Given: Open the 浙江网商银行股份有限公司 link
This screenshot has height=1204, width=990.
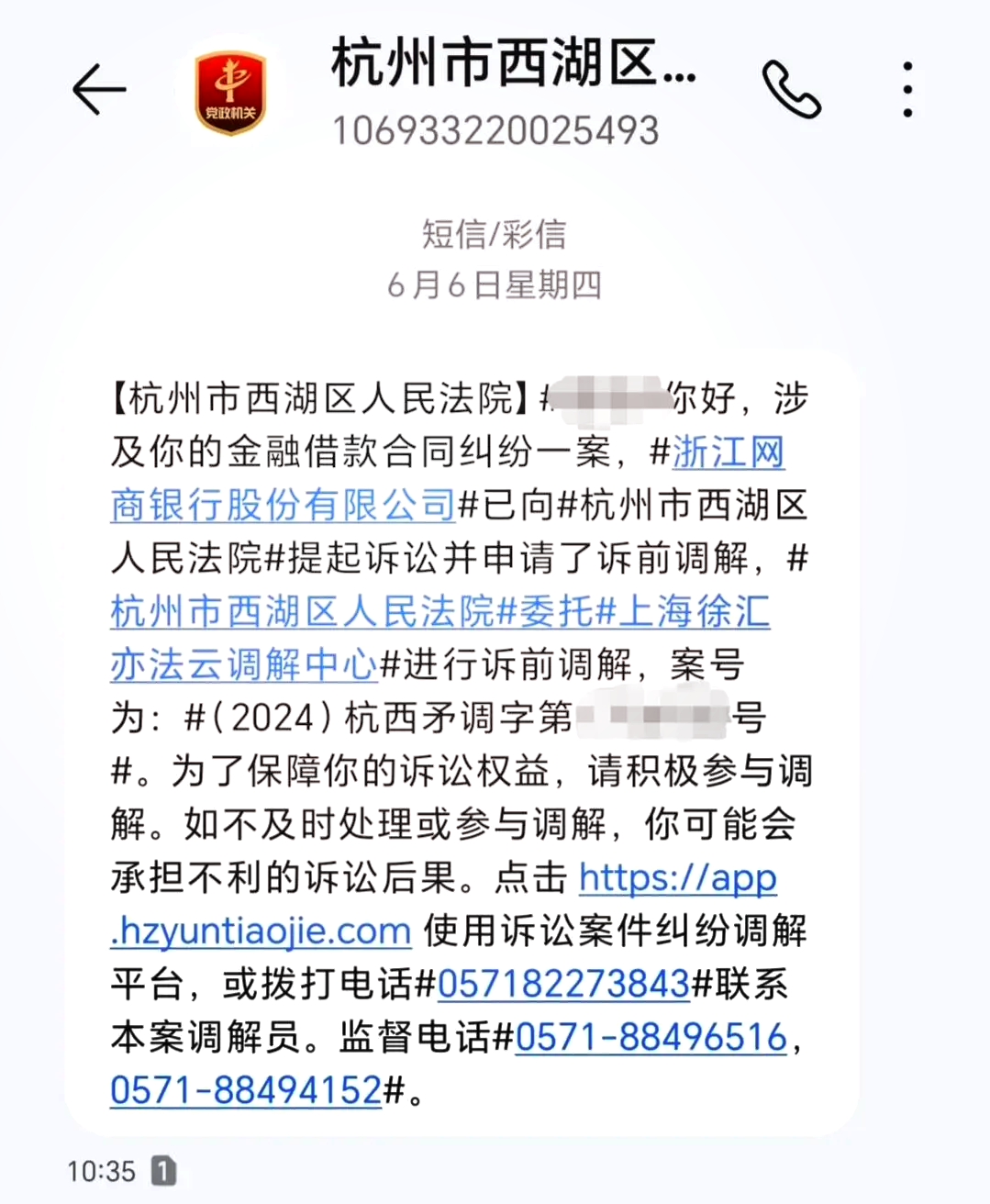Looking at the screenshot, I should click(283, 506).
